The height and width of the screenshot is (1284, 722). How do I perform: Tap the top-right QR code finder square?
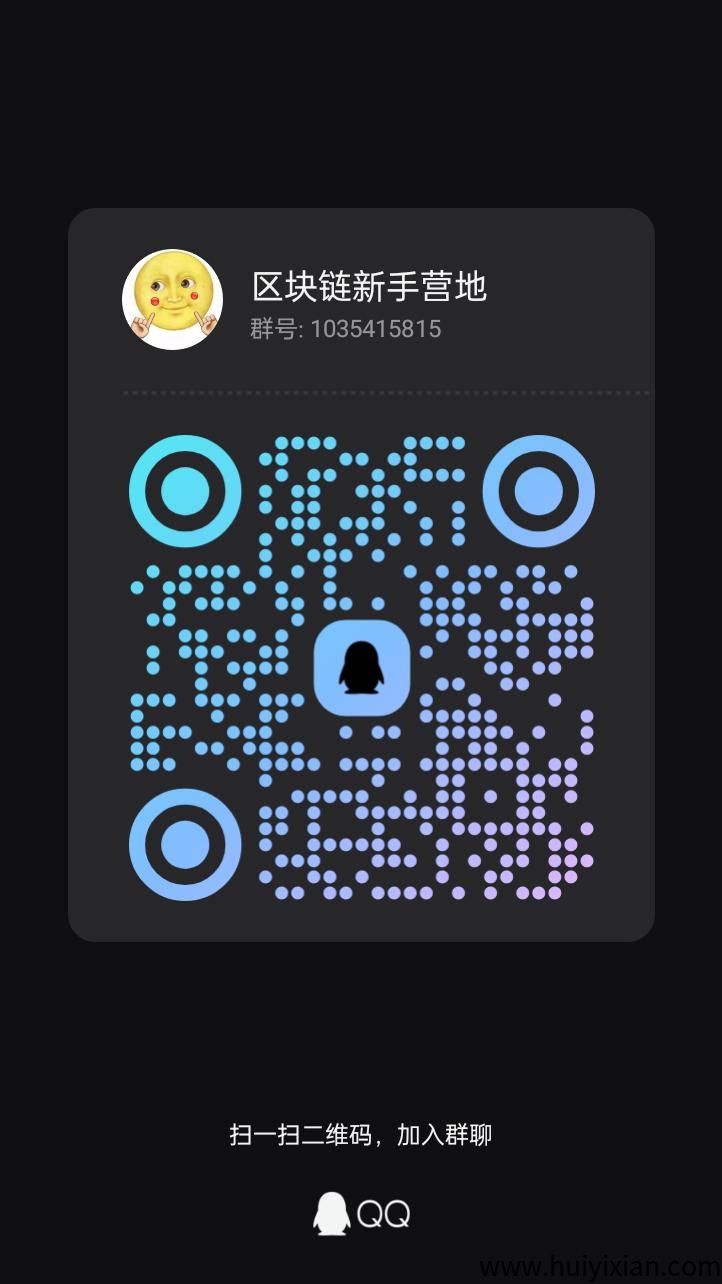(x=538, y=491)
